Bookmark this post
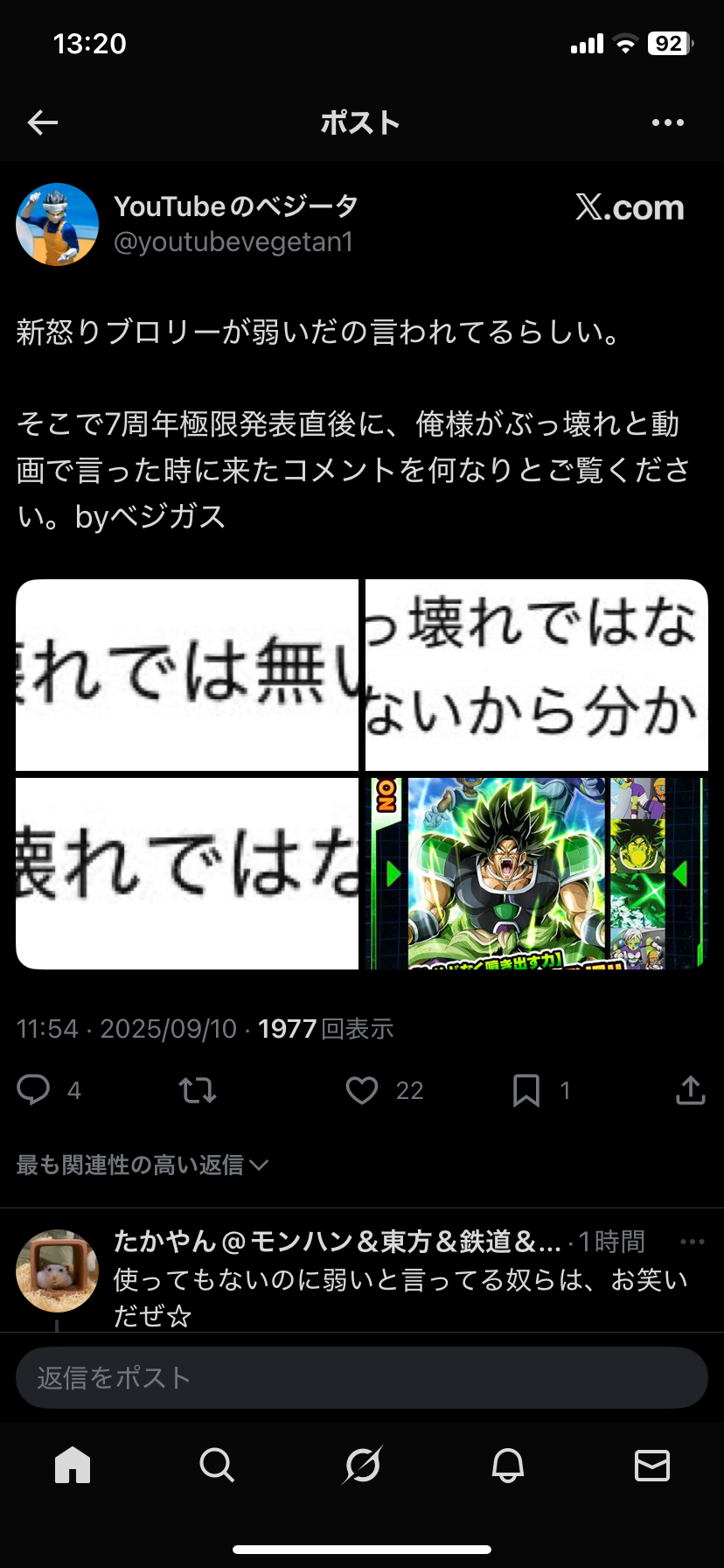 click(526, 1090)
